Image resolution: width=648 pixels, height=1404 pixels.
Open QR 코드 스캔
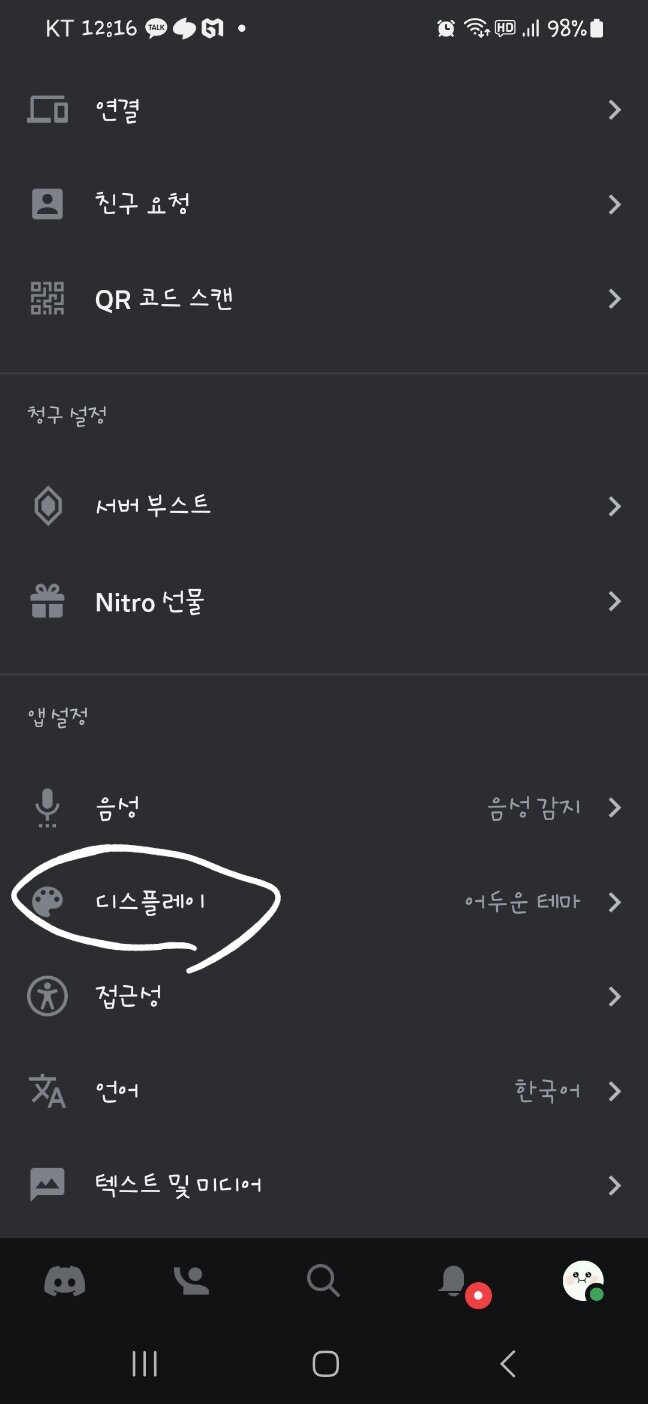click(324, 298)
